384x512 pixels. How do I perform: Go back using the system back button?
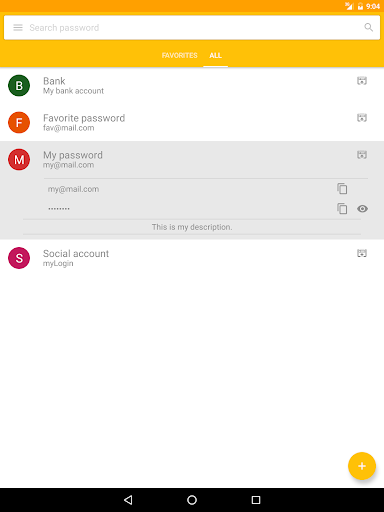click(x=128, y=500)
